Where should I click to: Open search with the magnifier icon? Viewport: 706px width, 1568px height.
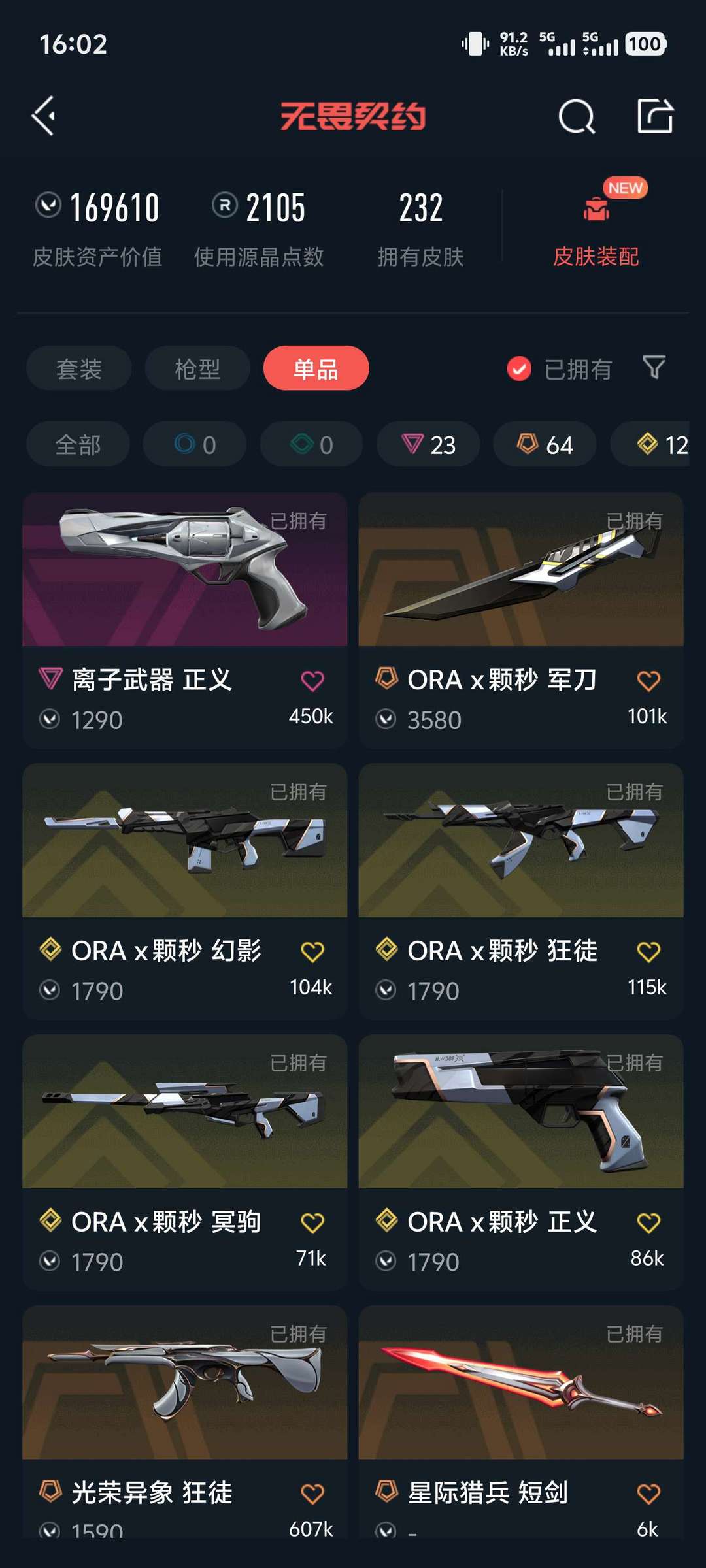point(576,116)
